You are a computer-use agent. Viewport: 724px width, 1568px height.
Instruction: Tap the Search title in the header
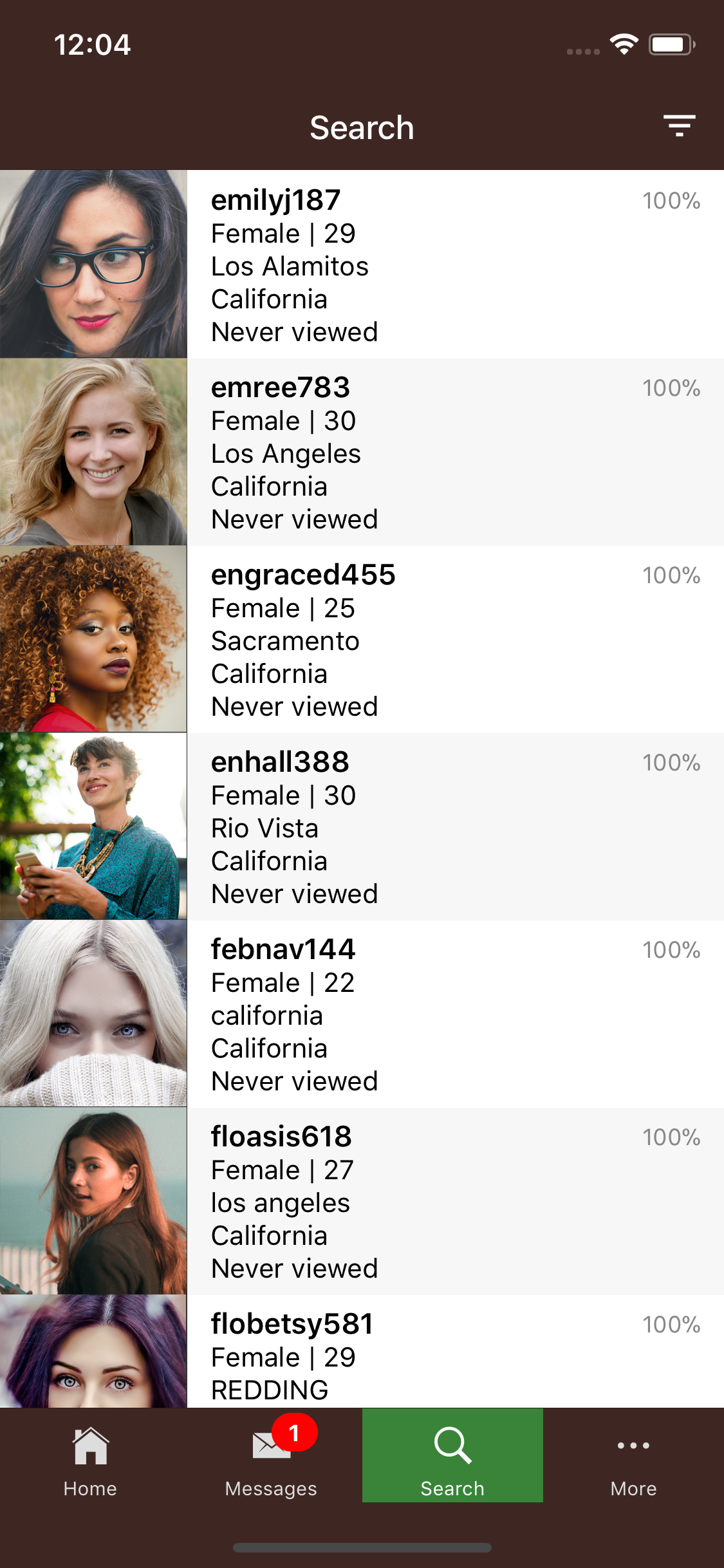click(362, 127)
